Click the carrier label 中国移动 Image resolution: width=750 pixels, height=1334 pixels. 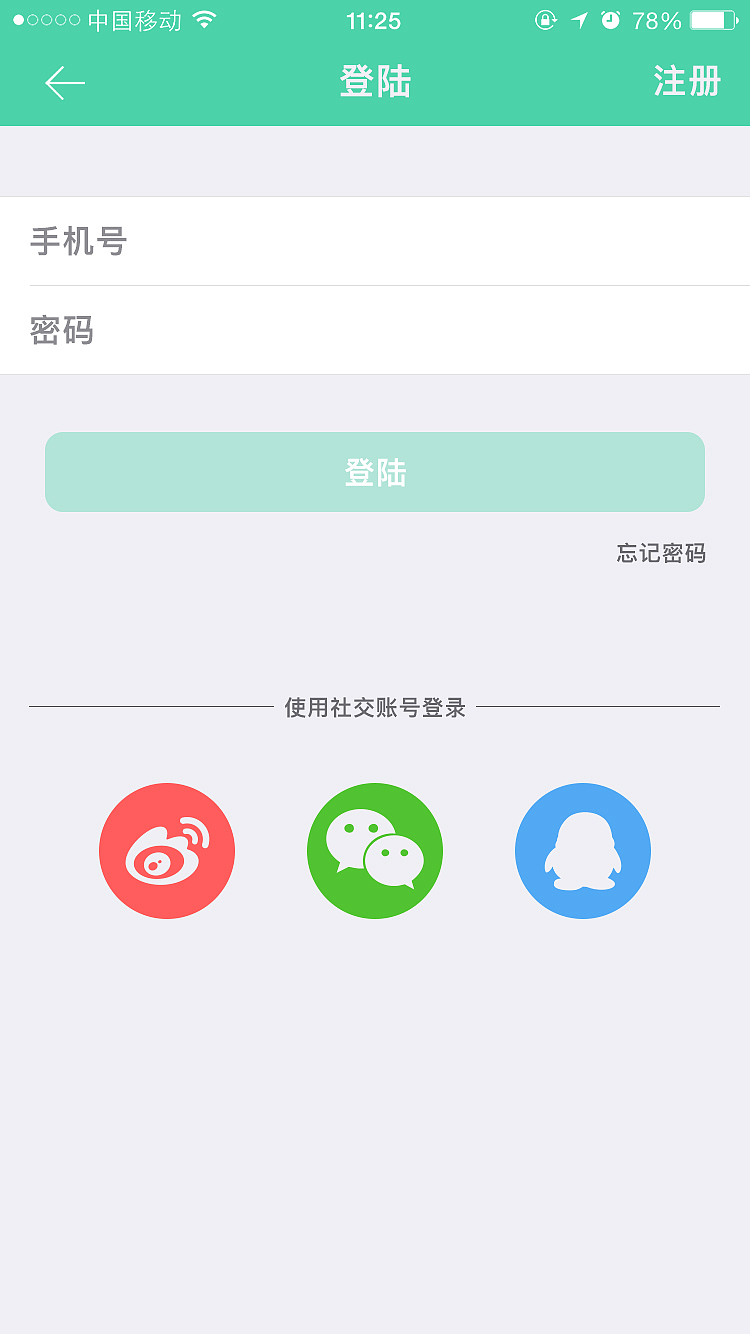pyautogui.click(x=135, y=21)
